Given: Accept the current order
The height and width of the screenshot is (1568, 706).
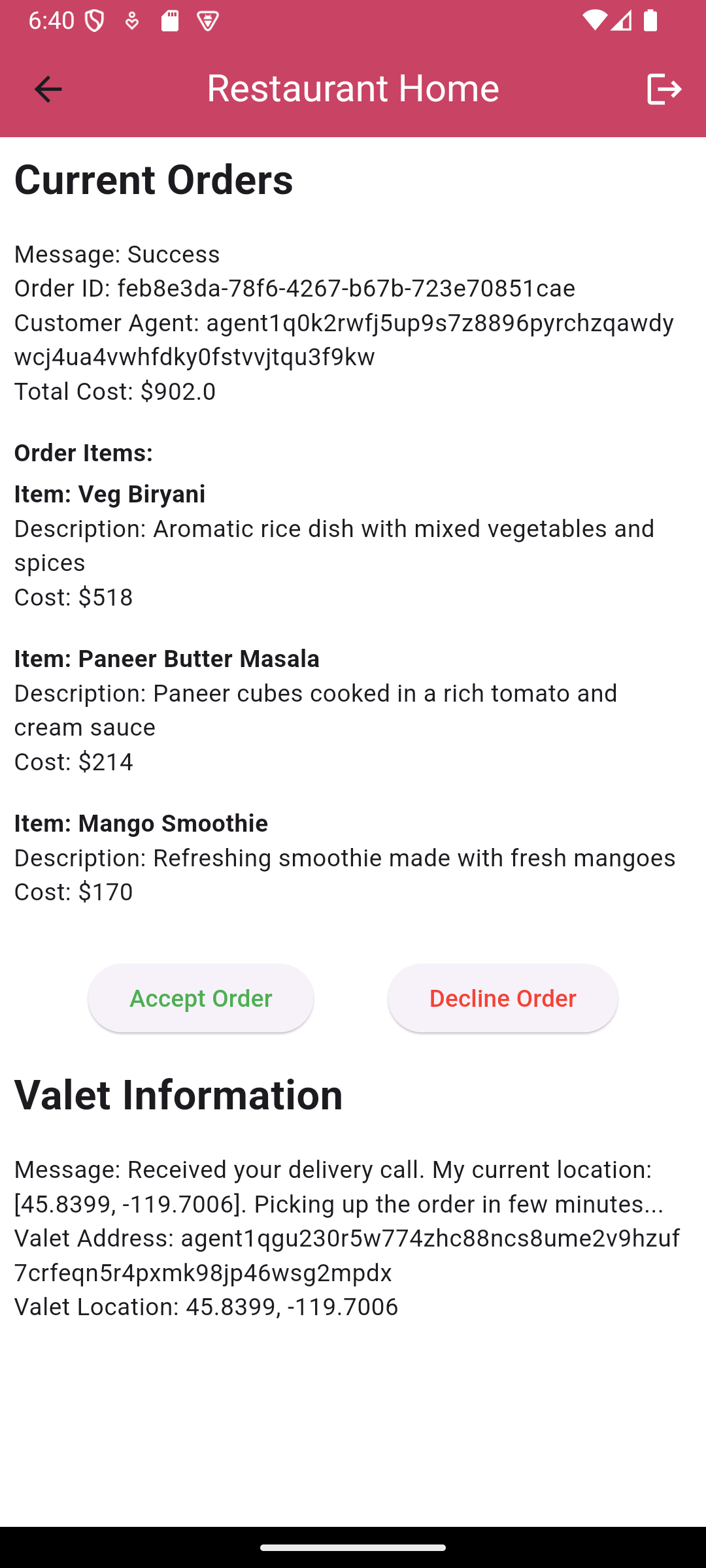Looking at the screenshot, I should [201, 998].
